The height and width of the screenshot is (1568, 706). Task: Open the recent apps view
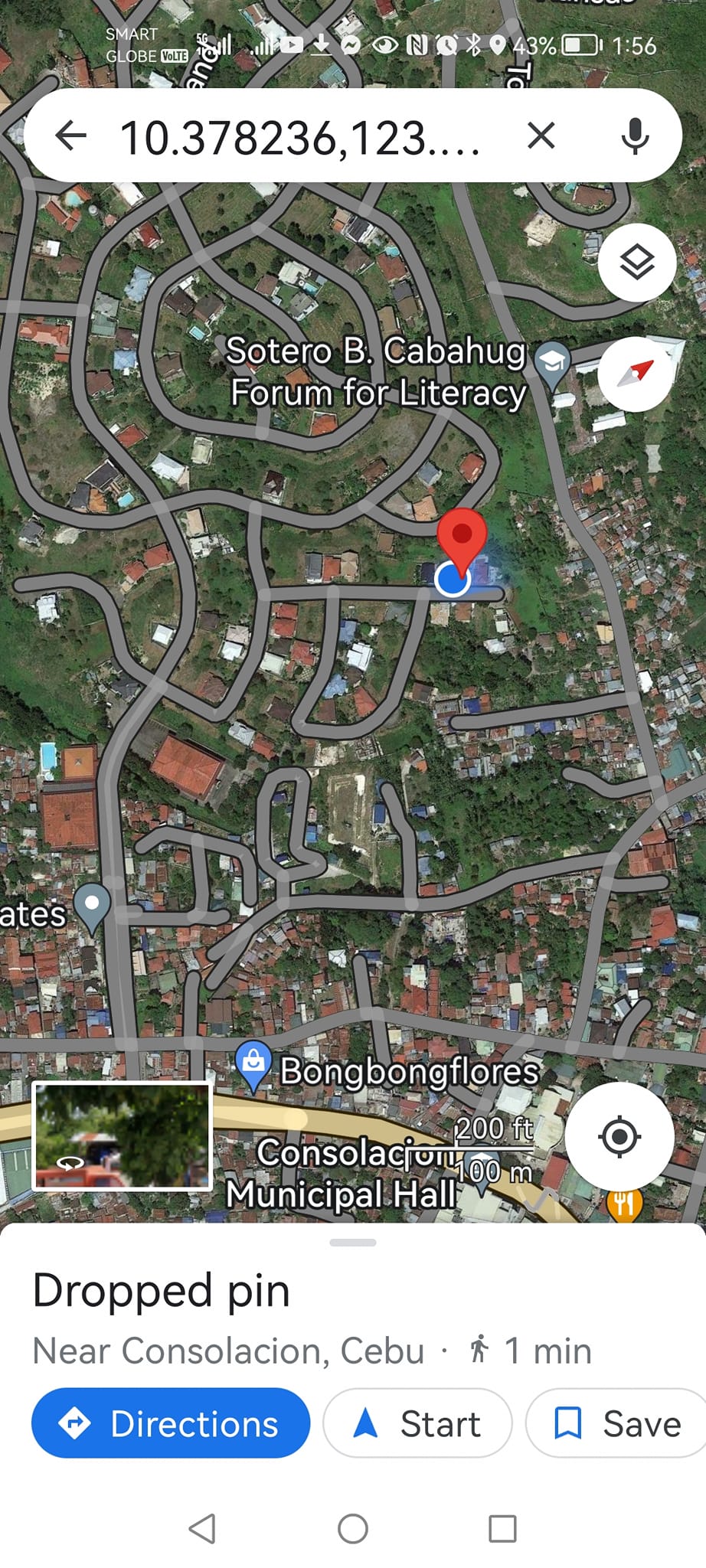point(502,1529)
